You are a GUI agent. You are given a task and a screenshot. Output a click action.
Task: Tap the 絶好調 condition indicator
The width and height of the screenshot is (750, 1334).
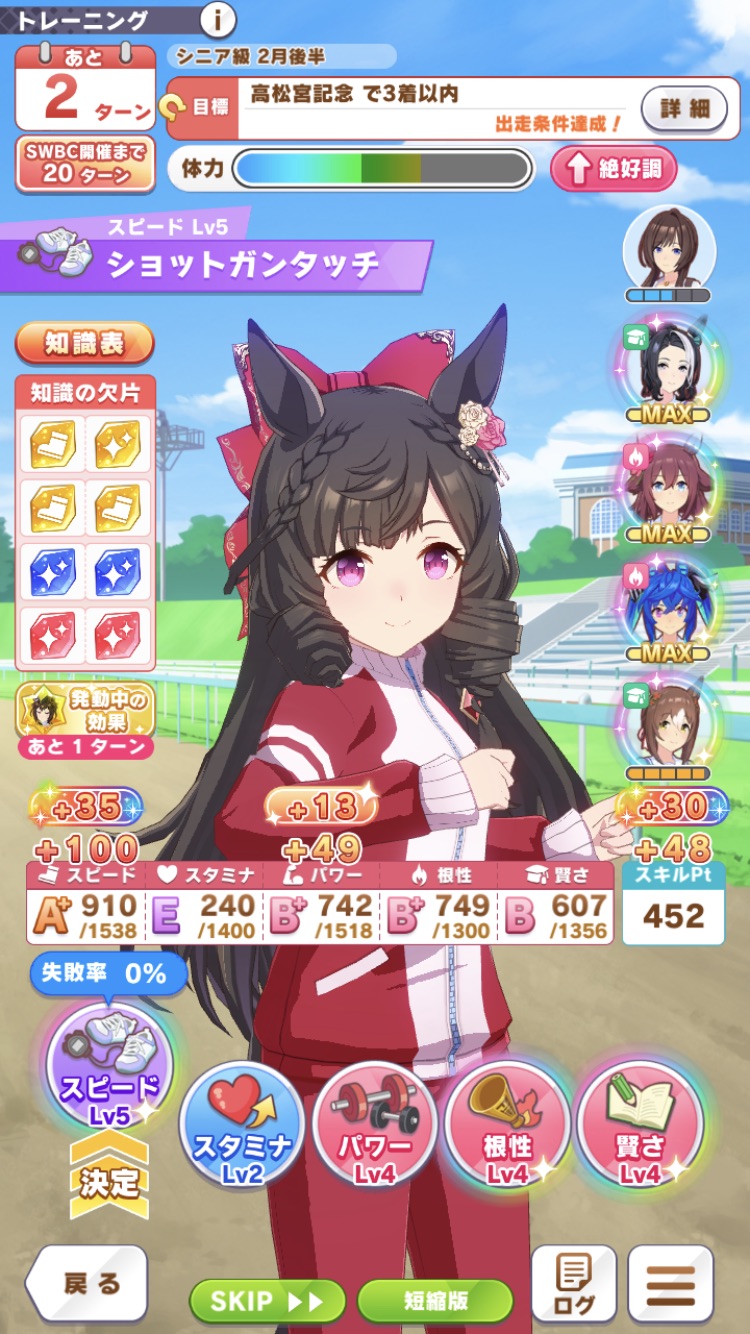pos(613,168)
